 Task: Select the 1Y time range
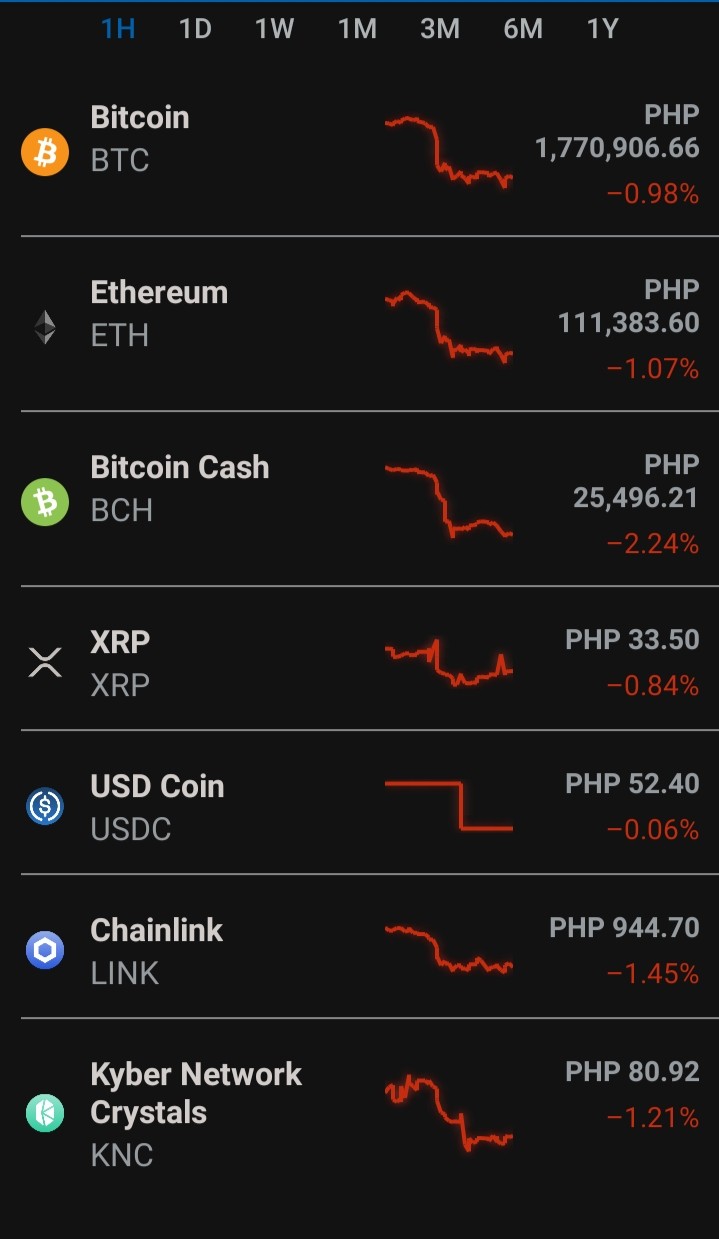tap(602, 29)
